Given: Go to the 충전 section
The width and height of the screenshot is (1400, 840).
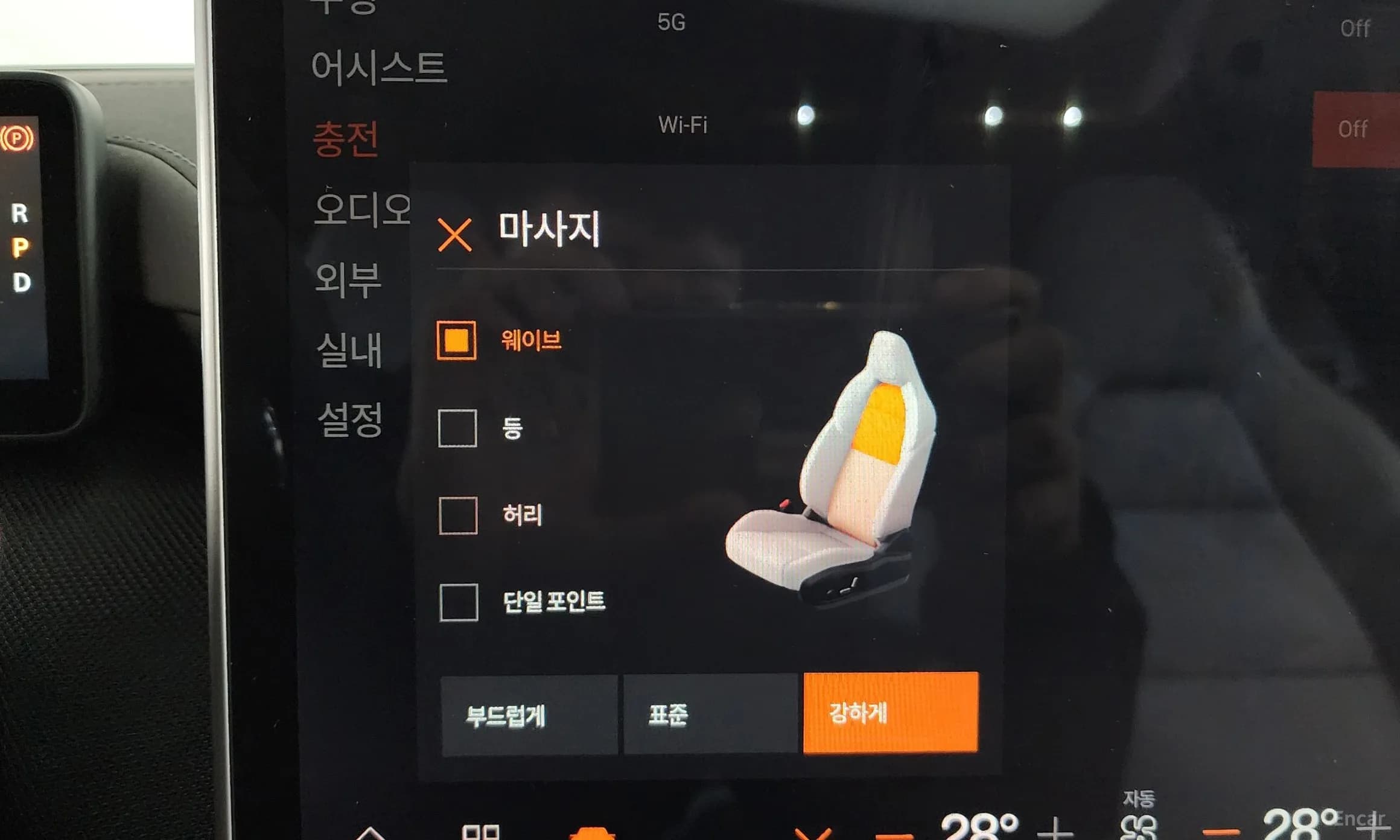Looking at the screenshot, I should point(346,139).
